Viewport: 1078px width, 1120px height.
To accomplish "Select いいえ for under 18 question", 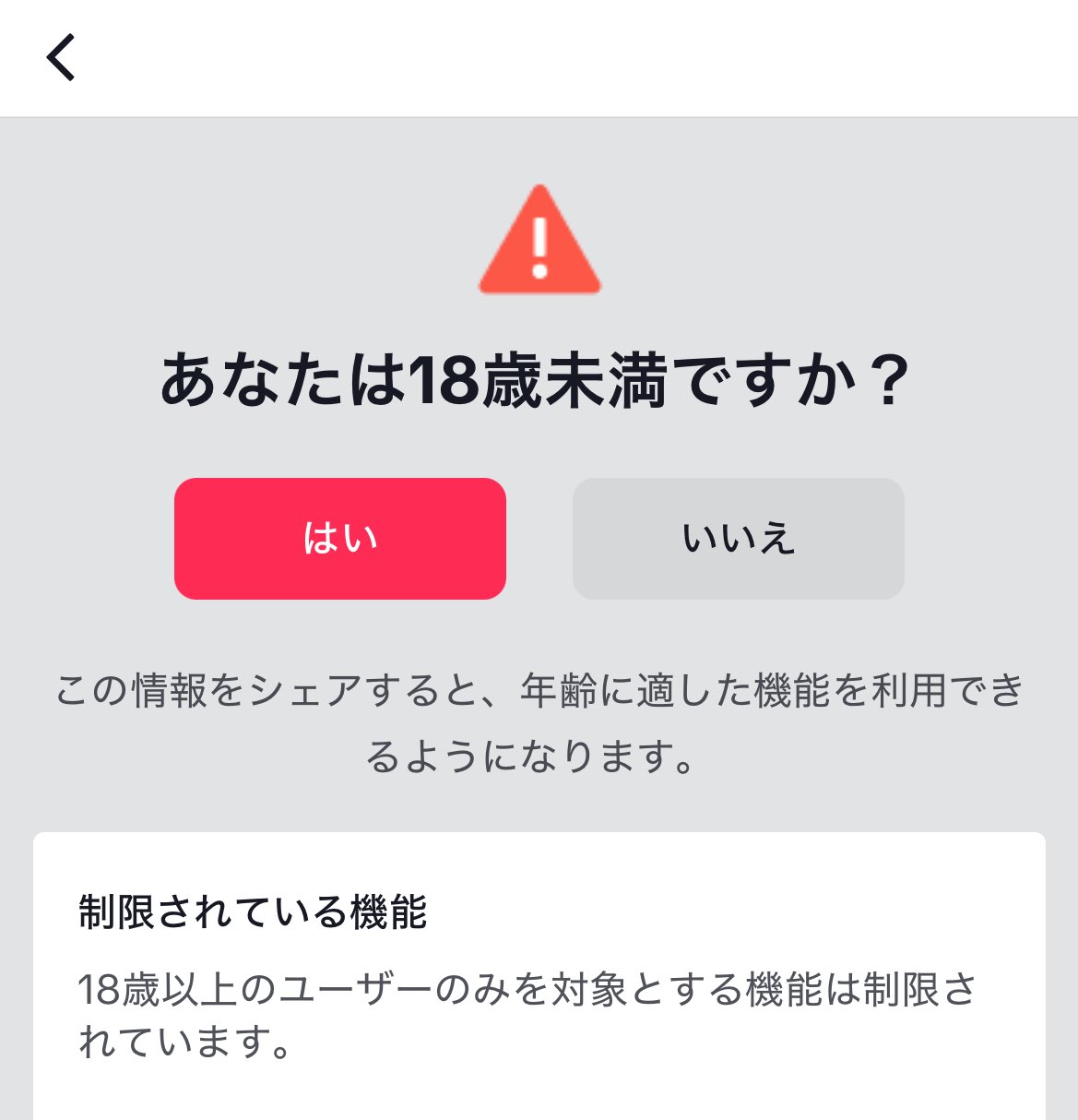I will [x=738, y=539].
